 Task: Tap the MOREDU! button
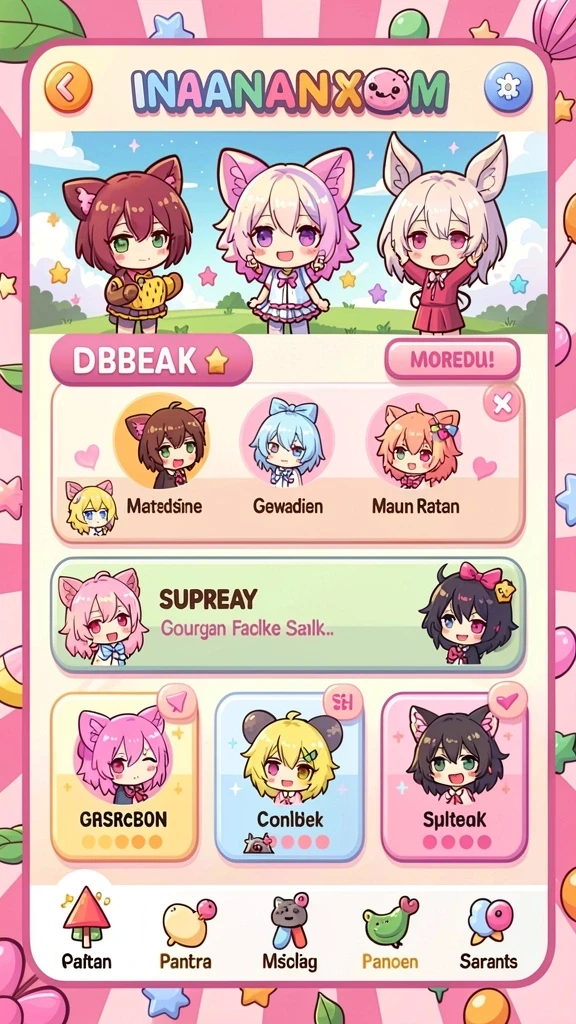(452, 359)
